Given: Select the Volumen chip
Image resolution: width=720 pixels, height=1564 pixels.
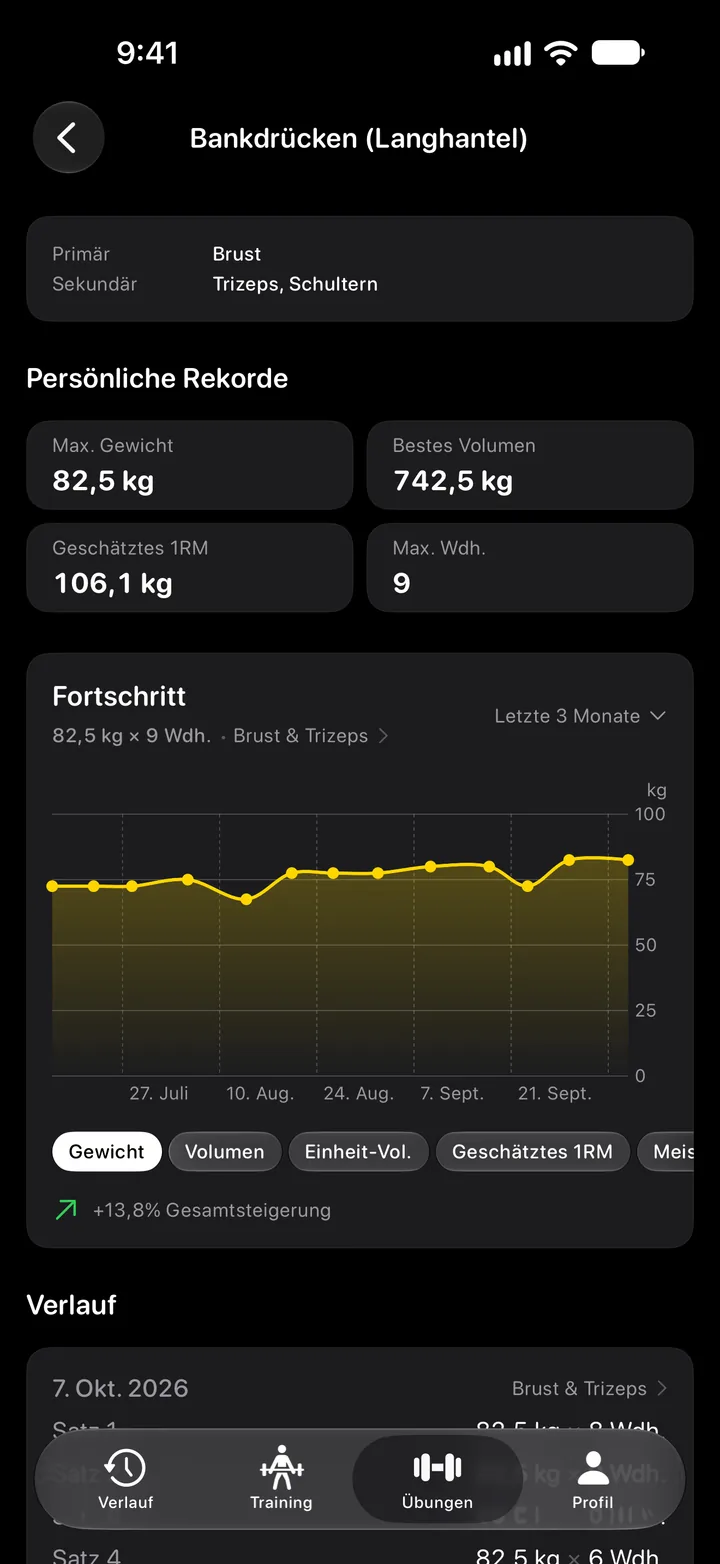Looking at the screenshot, I should click(x=225, y=1152).
